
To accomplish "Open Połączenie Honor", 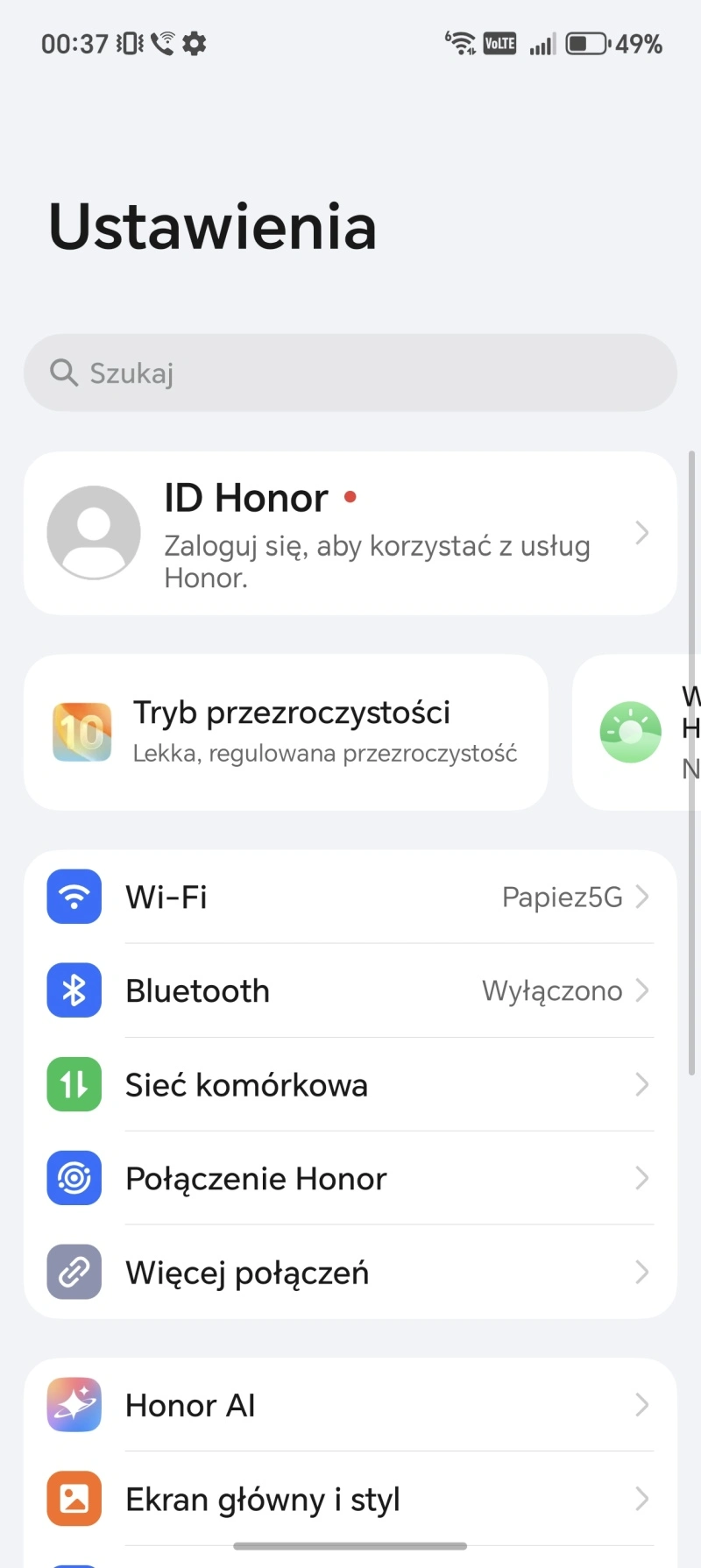I will (350, 1178).
